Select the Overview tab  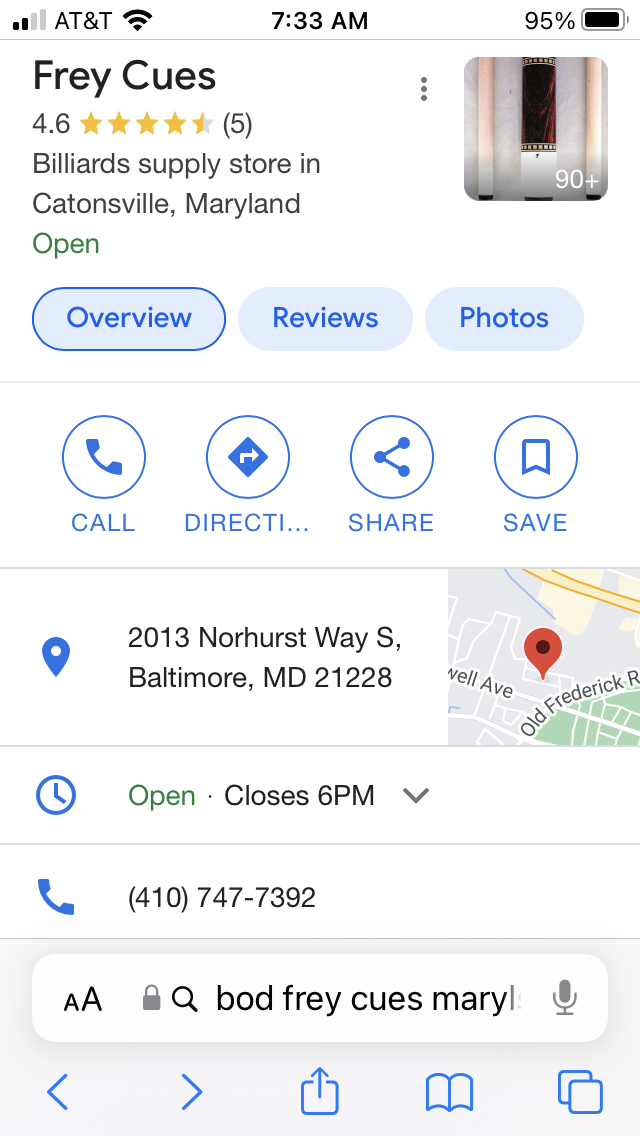129,319
